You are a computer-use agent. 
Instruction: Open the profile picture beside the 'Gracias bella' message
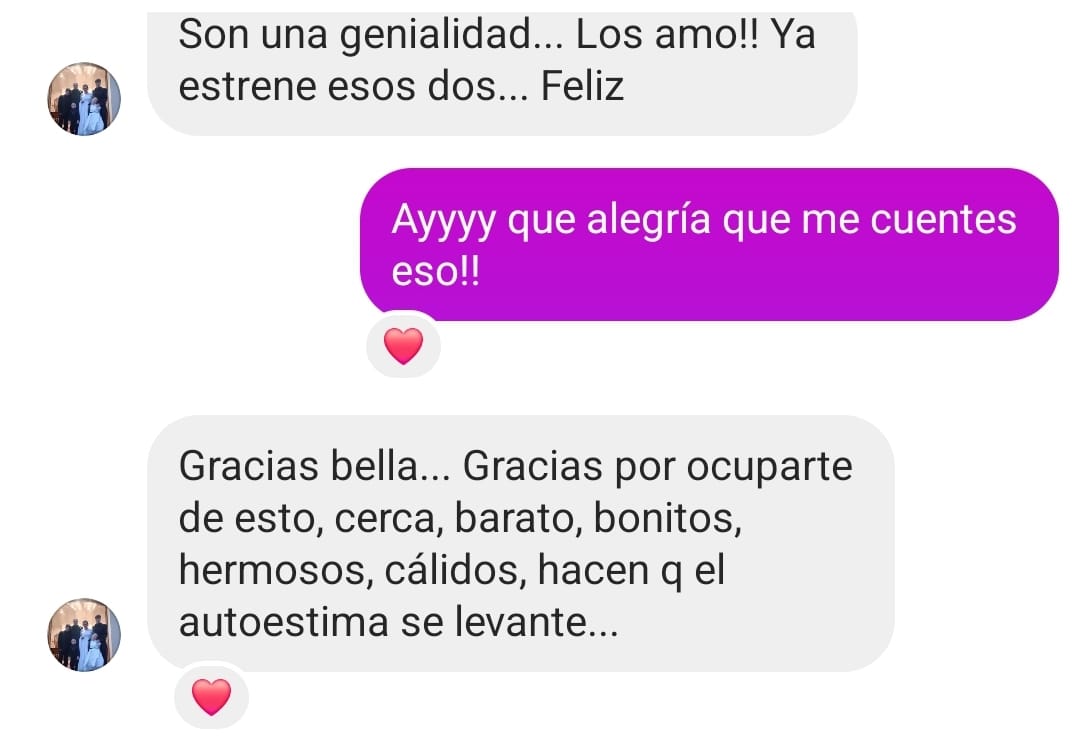pos(84,634)
